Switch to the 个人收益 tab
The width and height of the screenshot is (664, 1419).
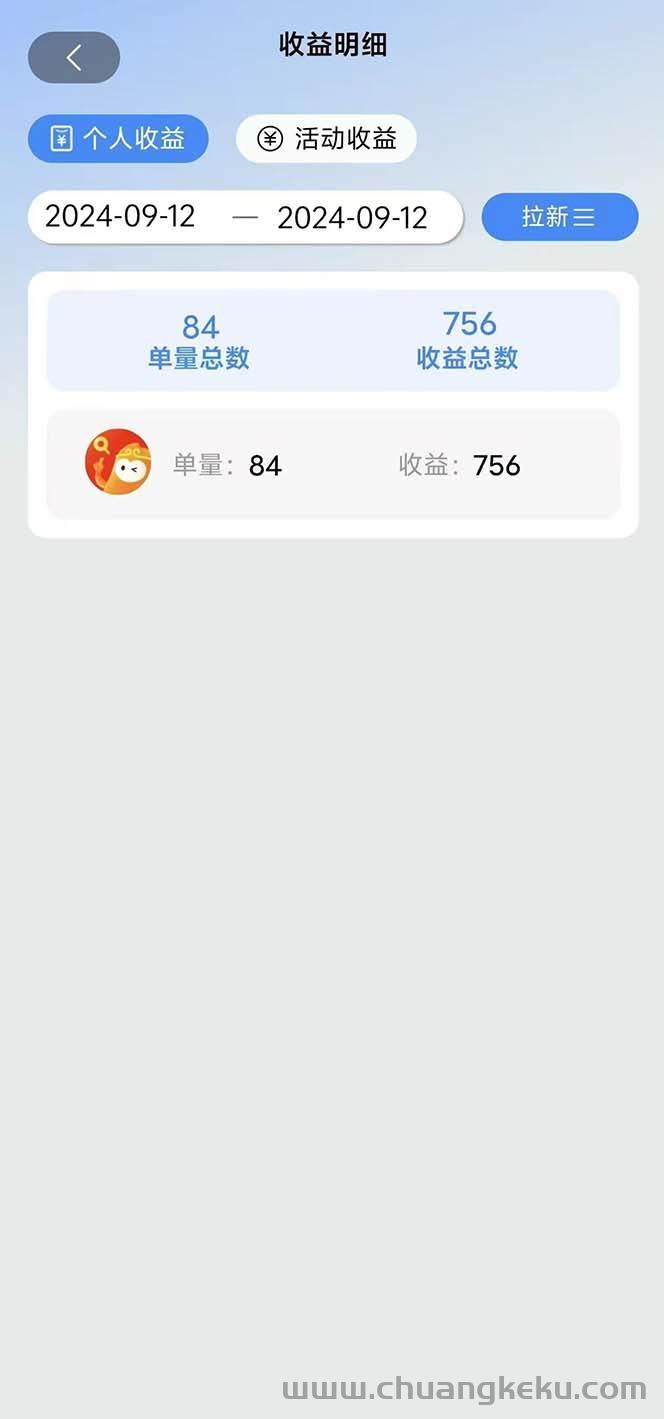pos(118,139)
